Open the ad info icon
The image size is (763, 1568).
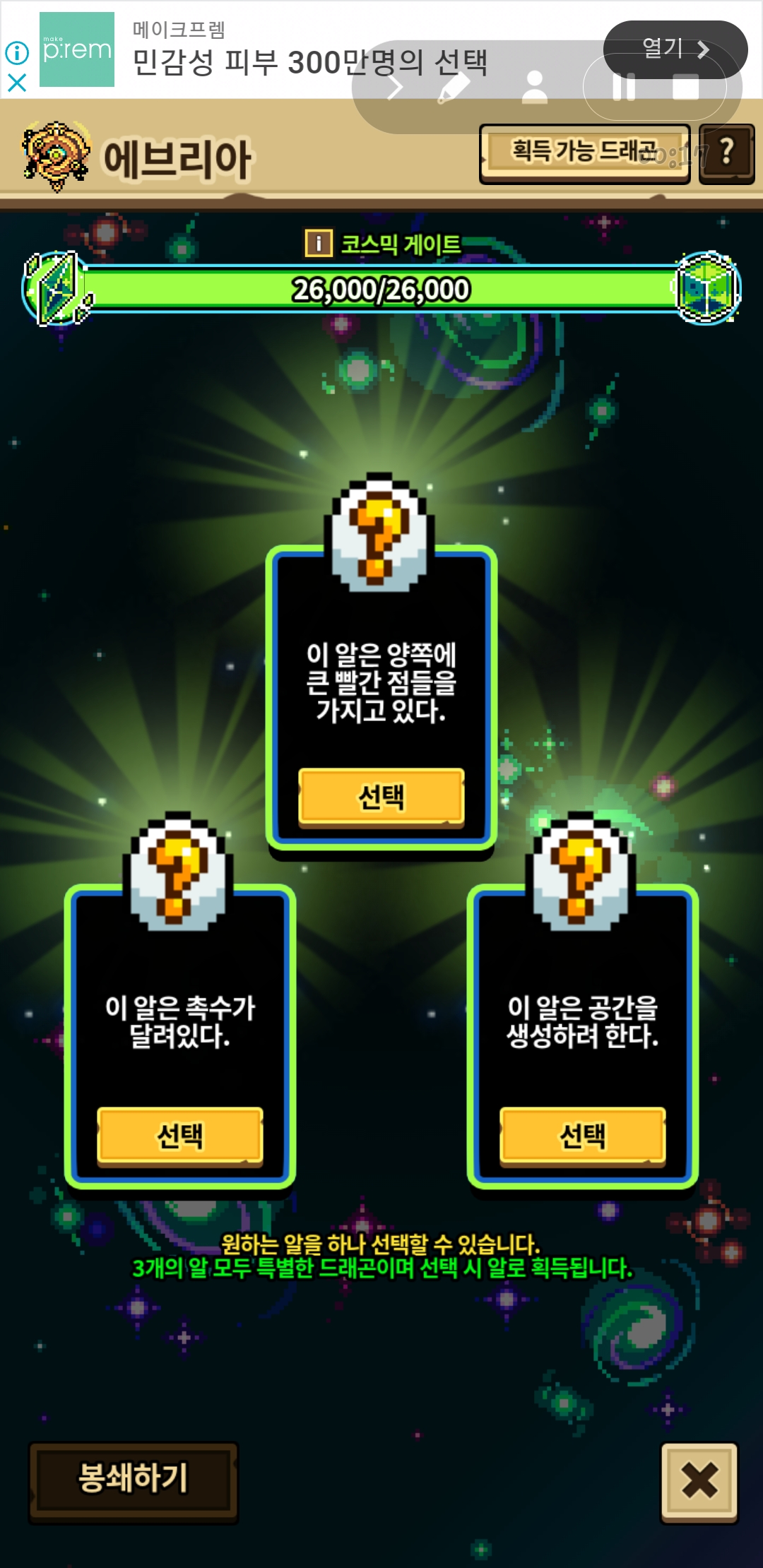(x=17, y=52)
